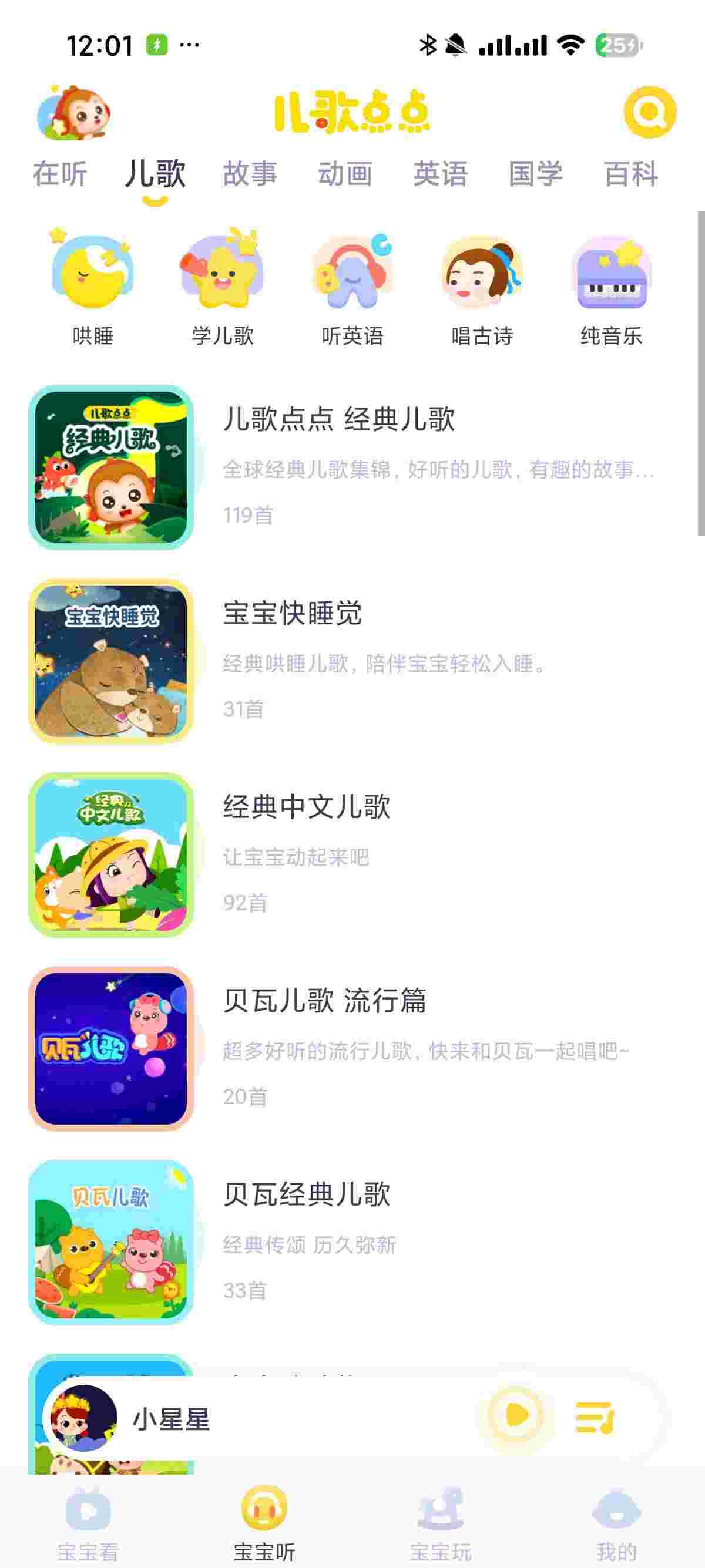Open the 百科 tab
This screenshot has width=705, height=1568.
(631, 174)
